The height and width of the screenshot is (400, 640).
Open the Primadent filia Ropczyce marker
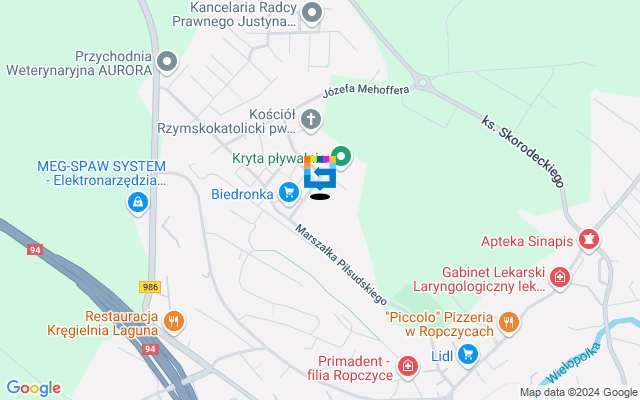(407, 367)
